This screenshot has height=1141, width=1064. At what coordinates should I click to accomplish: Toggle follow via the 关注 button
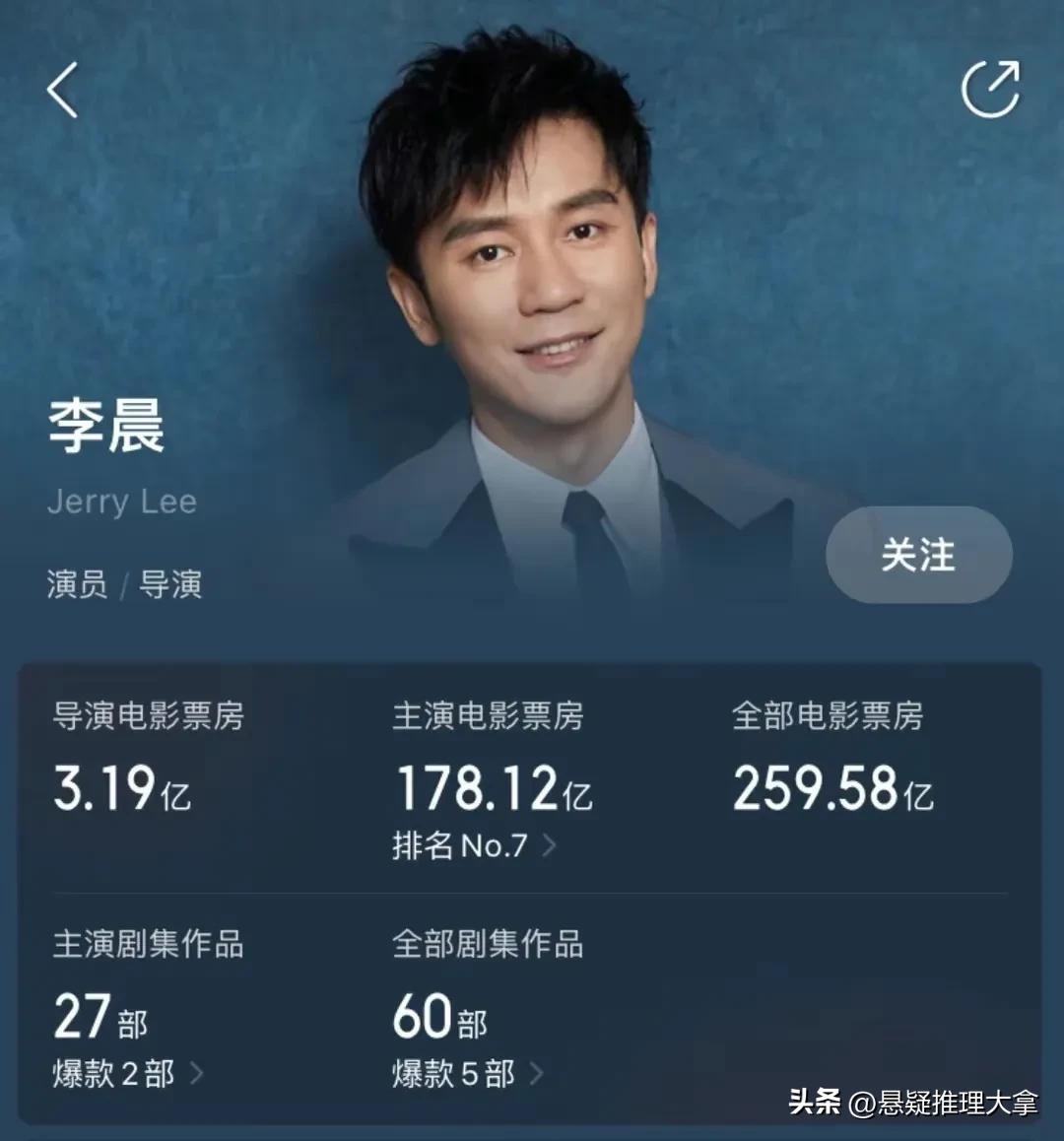pyautogui.click(x=918, y=555)
